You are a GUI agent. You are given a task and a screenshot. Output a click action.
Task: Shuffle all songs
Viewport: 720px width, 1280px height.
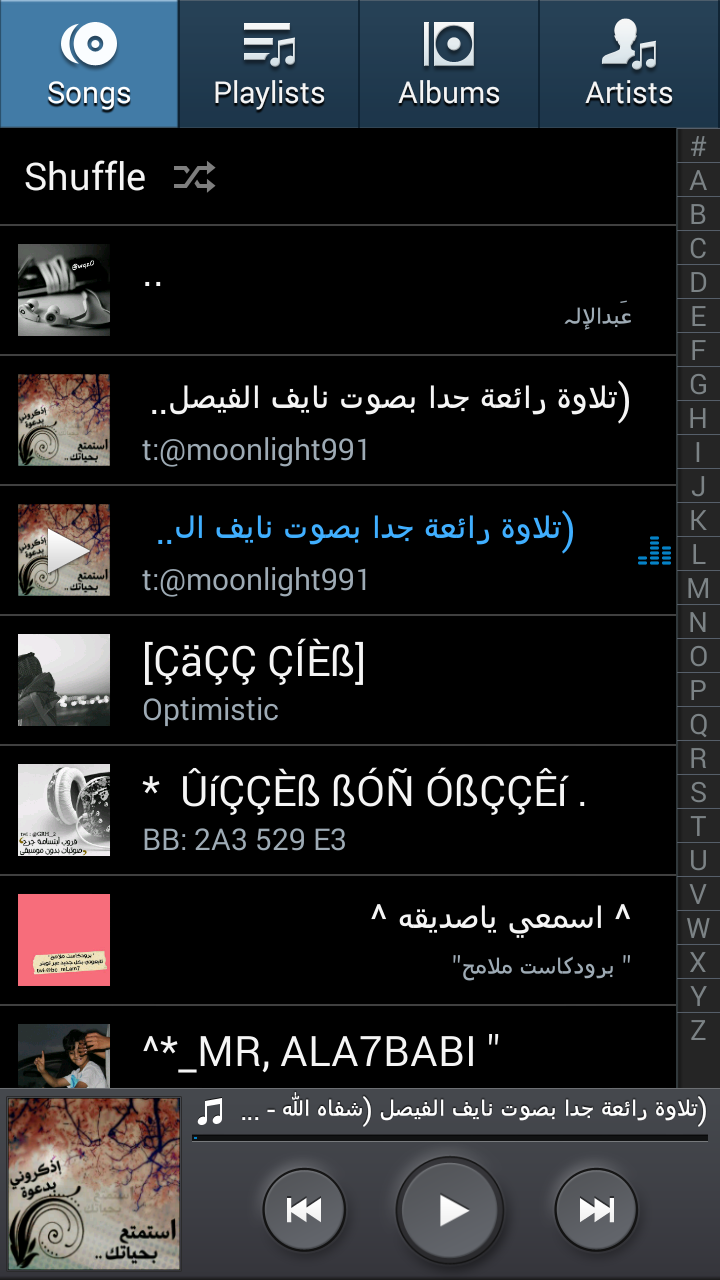[338, 177]
